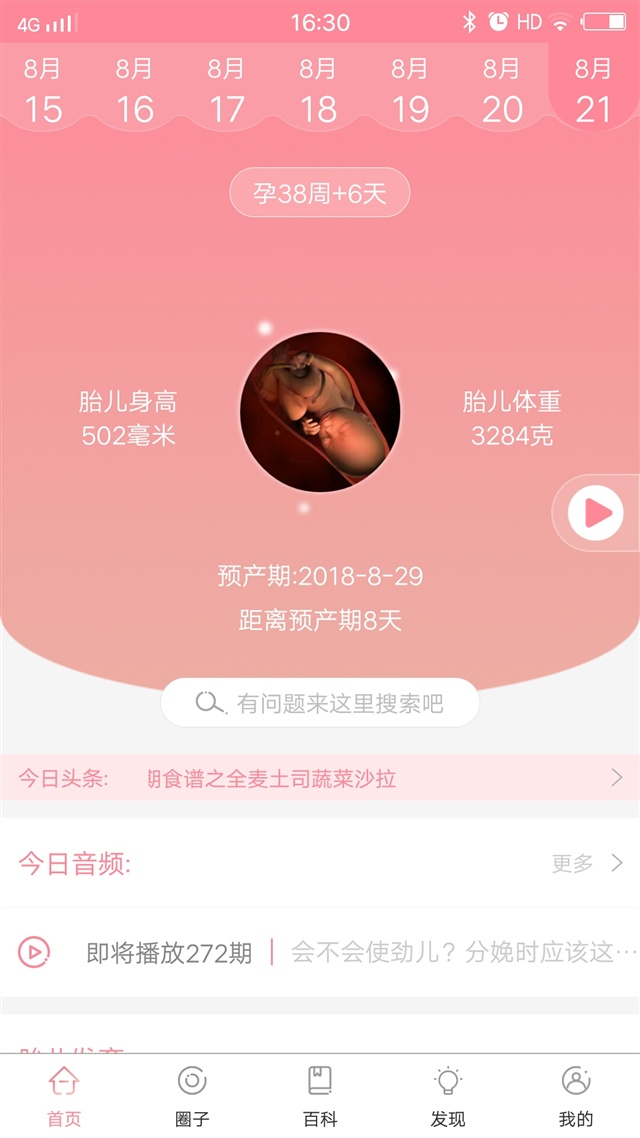Tap the 孕38周+6天 pregnancy week chip
Screen dimensions: 640x1138
pyautogui.click(x=320, y=193)
